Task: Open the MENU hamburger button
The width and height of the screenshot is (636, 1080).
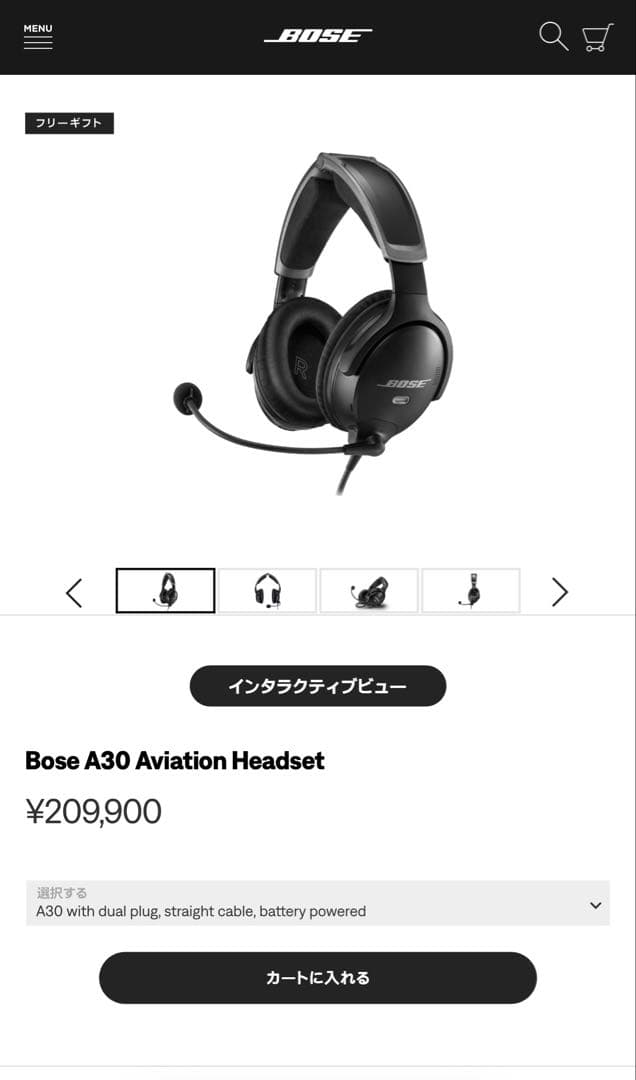Action: pos(38,36)
